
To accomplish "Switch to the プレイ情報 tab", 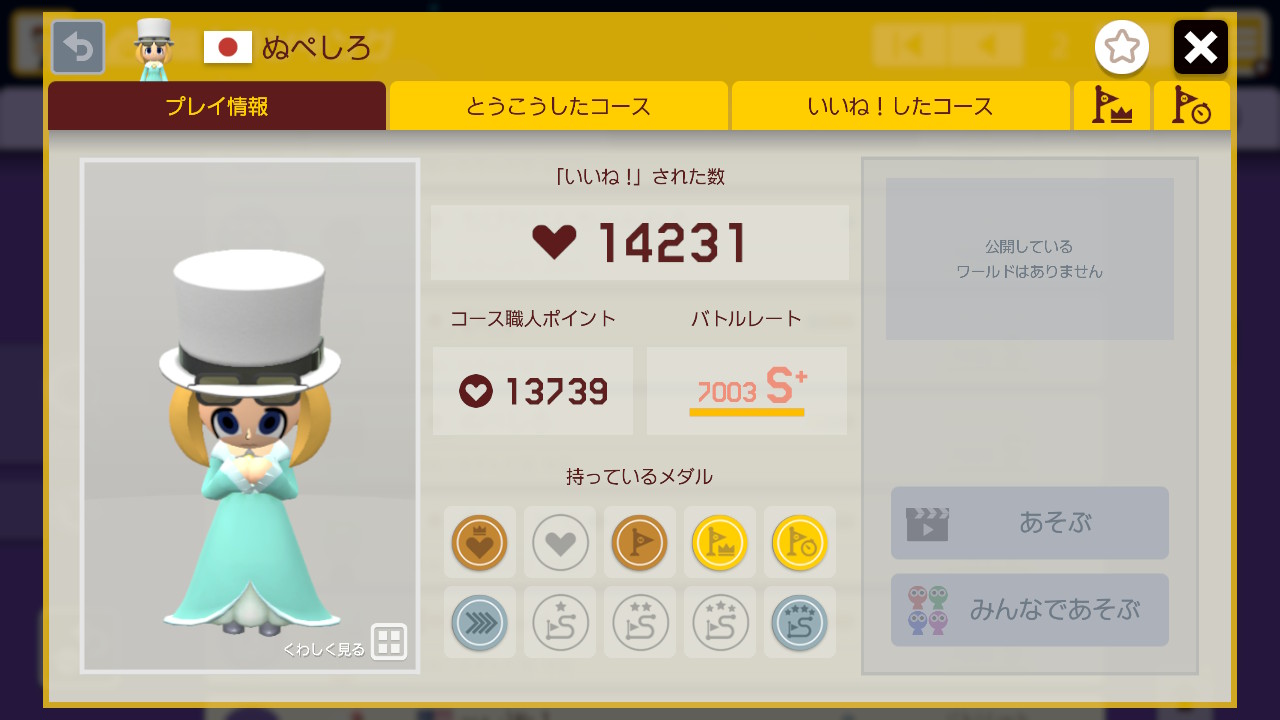I will [x=217, y=106].
